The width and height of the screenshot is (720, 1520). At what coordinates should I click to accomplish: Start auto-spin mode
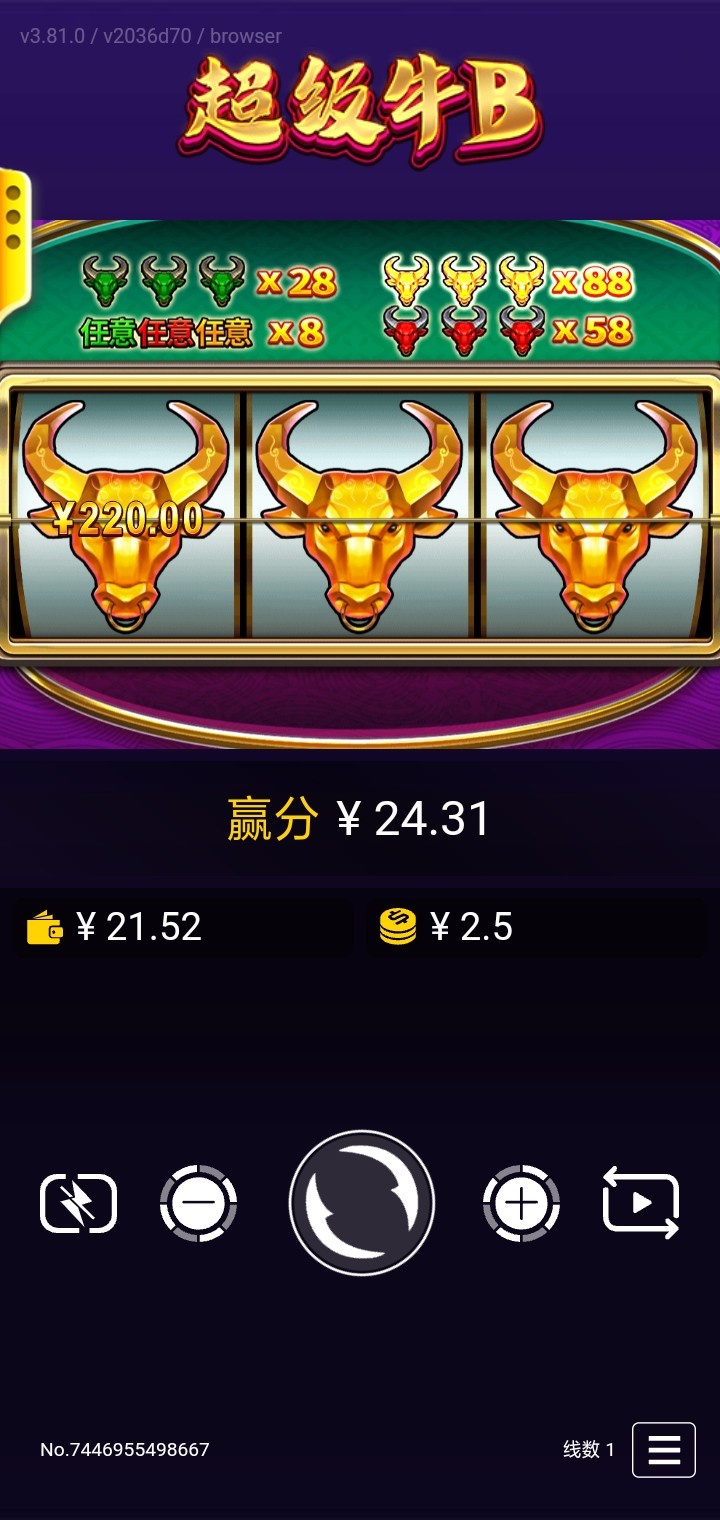pos(641,1203)
